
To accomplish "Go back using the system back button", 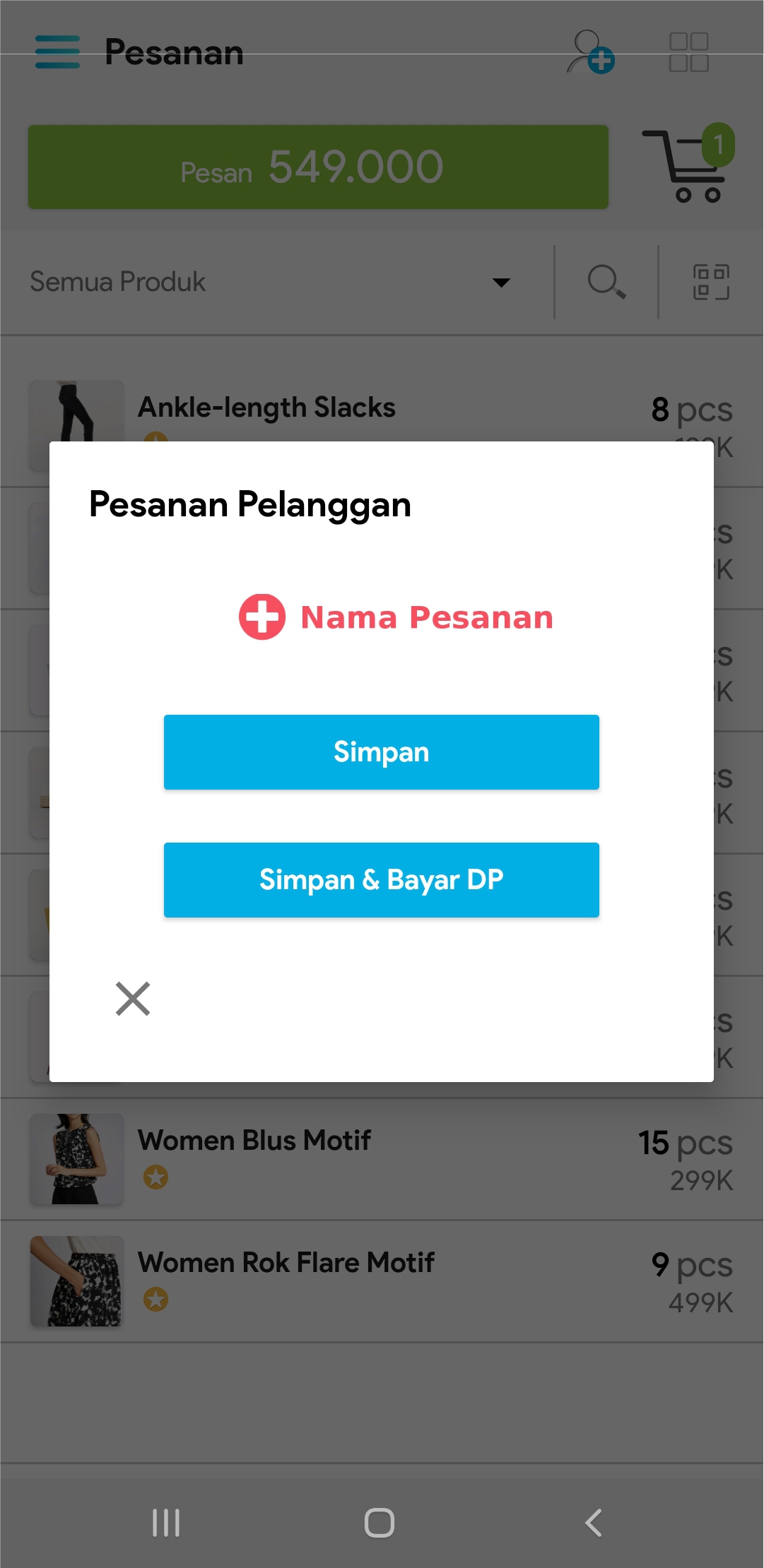I will pos(594,1523).
